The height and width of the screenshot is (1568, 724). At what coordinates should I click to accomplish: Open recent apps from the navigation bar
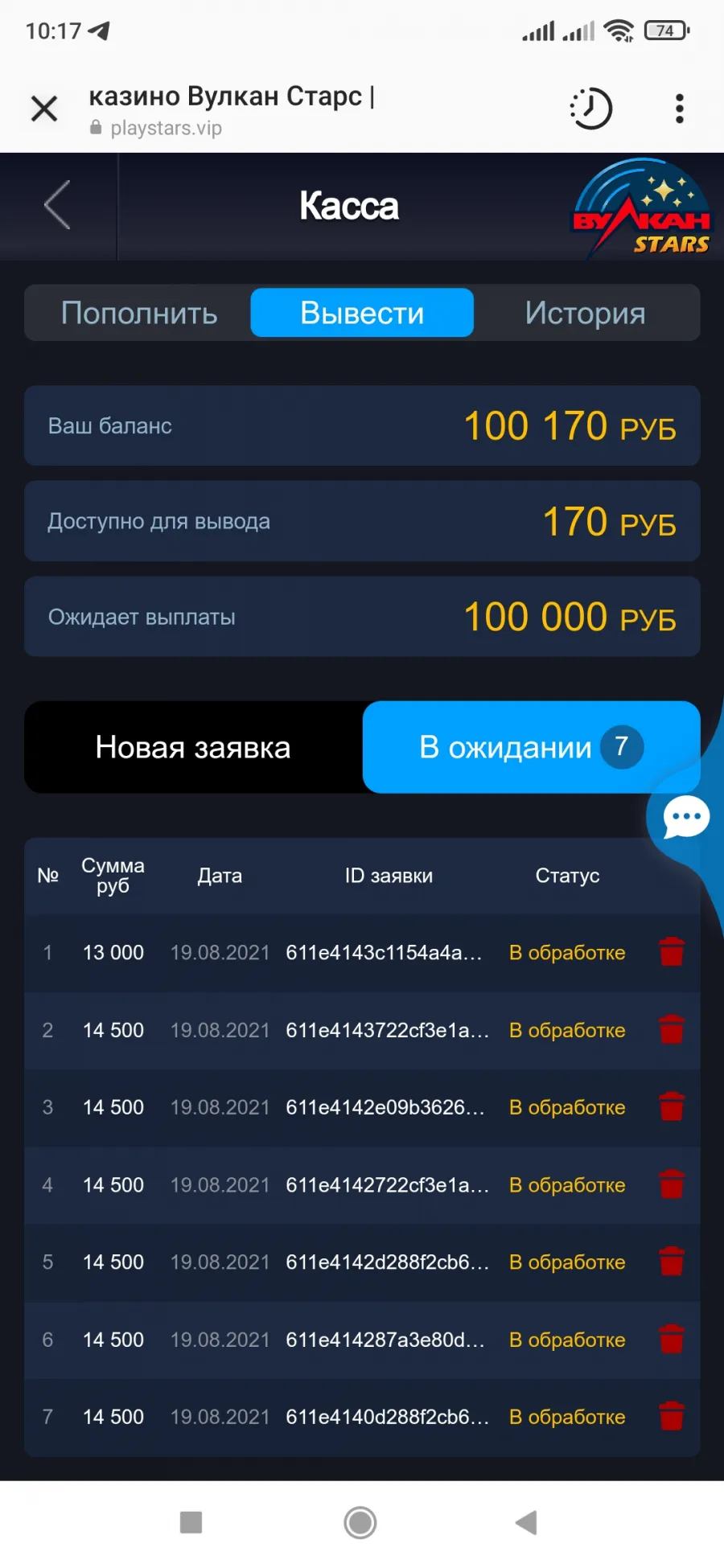(x=191, y=1522)
